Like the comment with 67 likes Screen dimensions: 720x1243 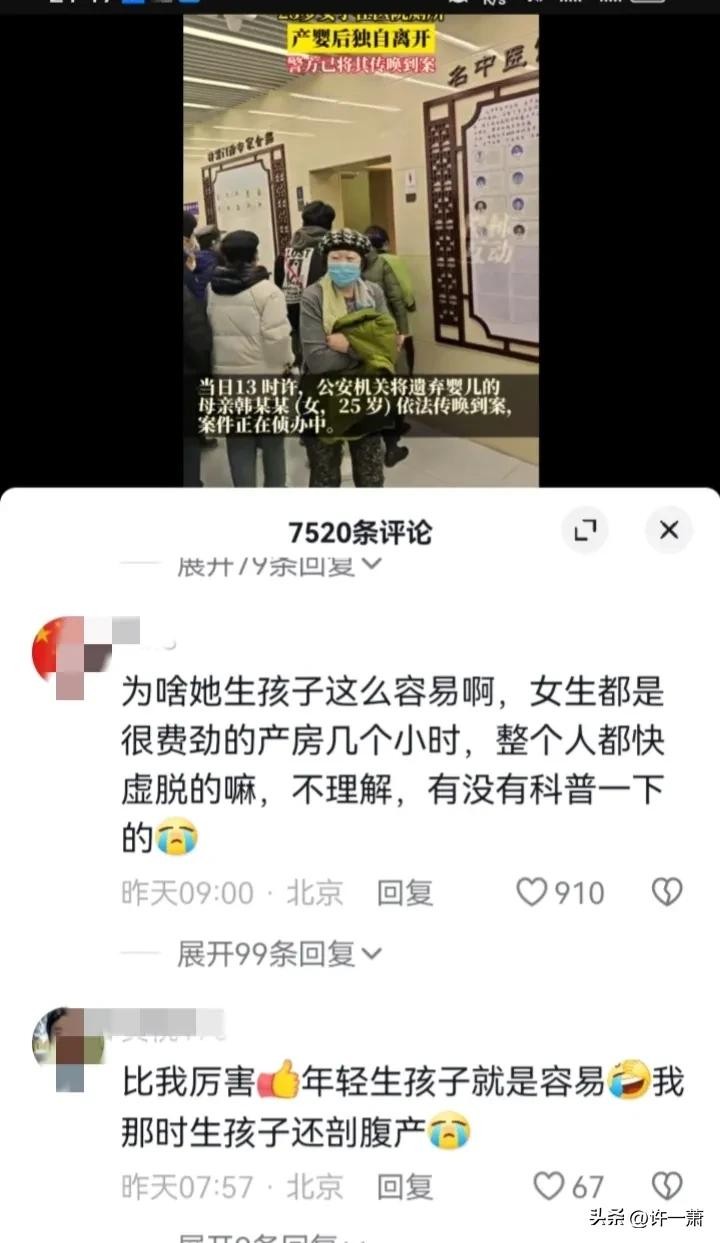coord(549,1186)
